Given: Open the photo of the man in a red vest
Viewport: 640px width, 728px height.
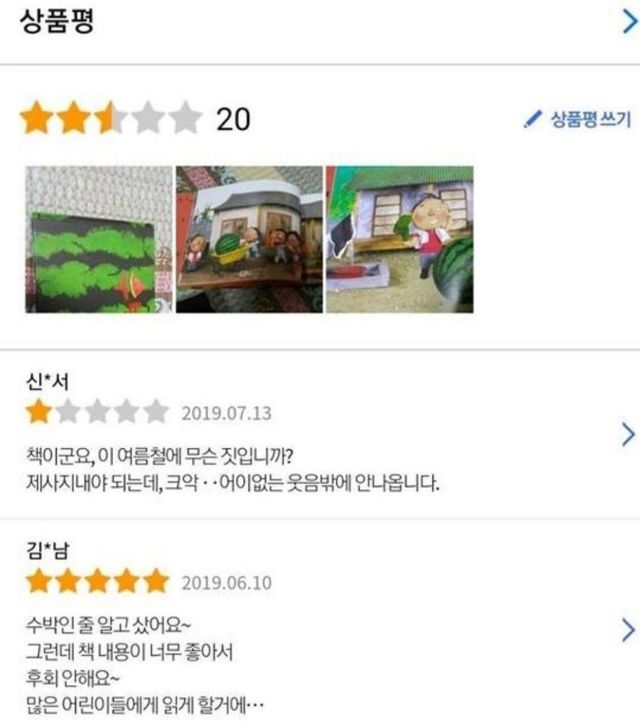Looking at the screenshot, I should tap(399, 240).
